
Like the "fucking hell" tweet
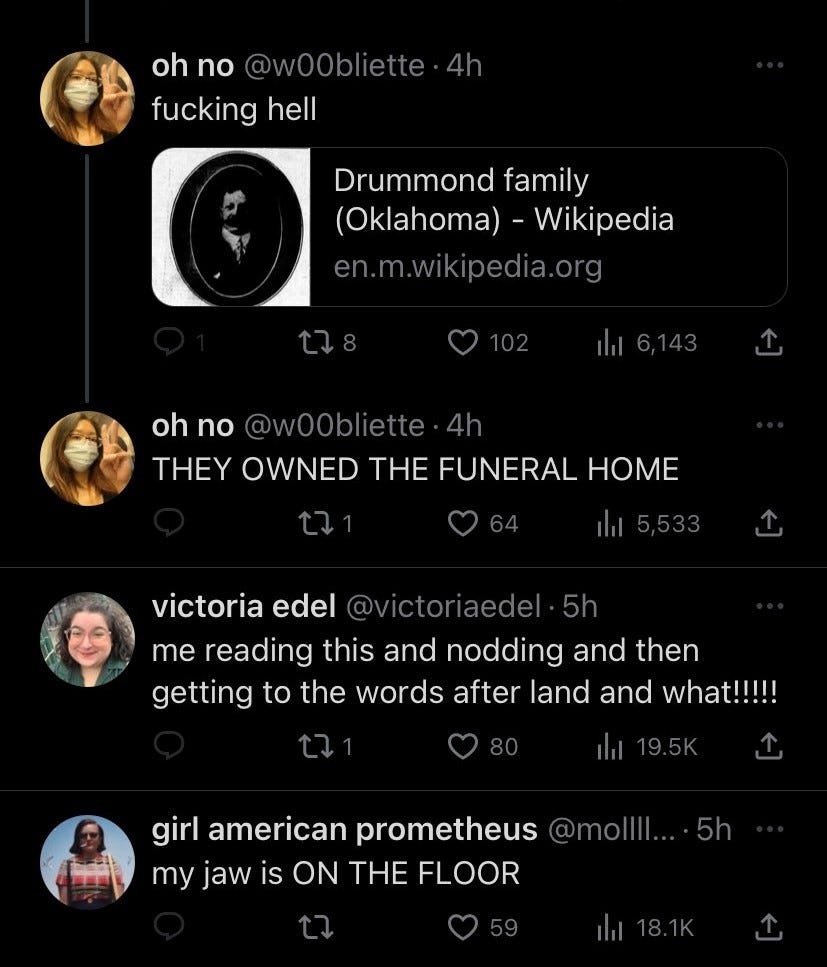[463, 342]
